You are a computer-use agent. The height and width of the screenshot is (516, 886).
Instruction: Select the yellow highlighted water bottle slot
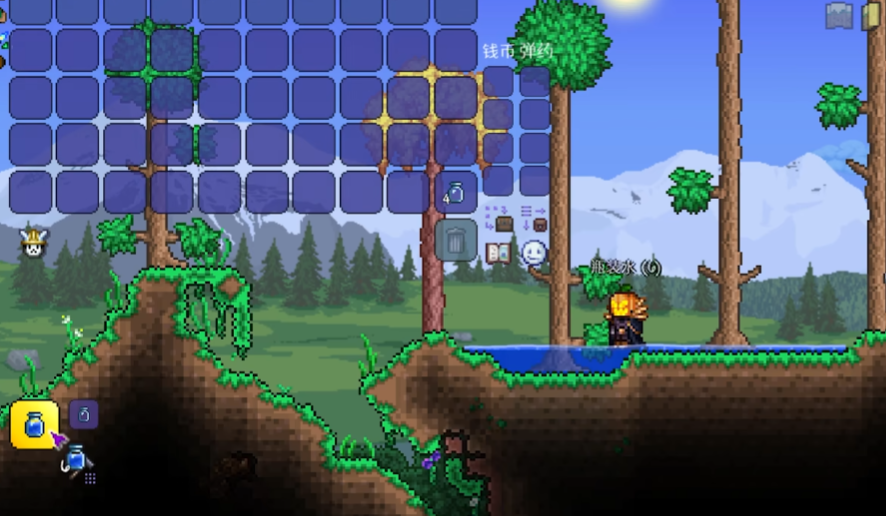click(x=32, y=423)
